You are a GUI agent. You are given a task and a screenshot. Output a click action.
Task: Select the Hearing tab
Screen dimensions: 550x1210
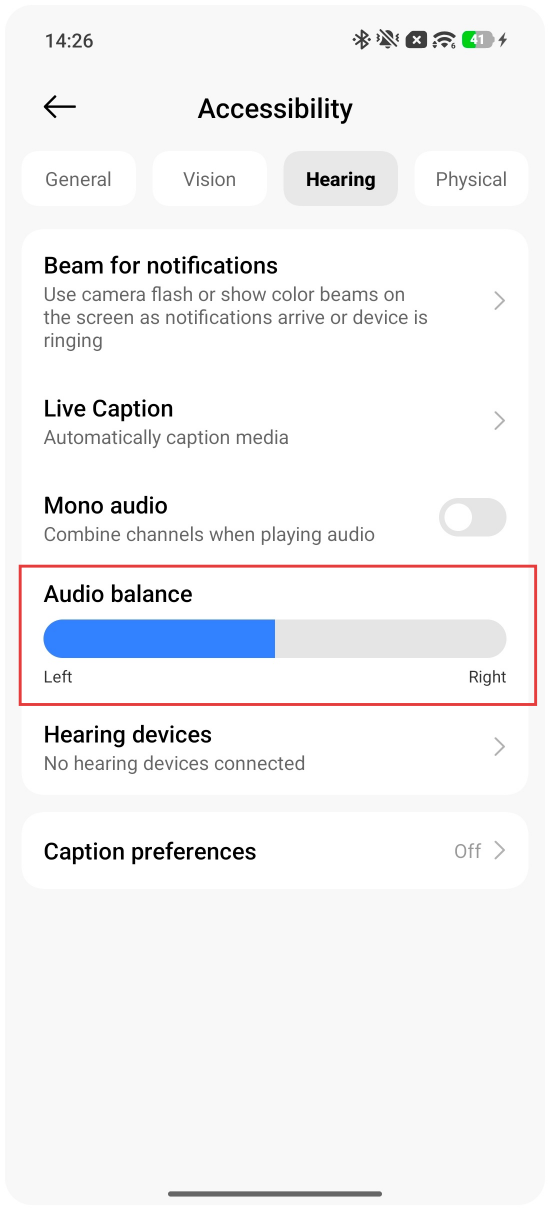click(x=341, y=179)
